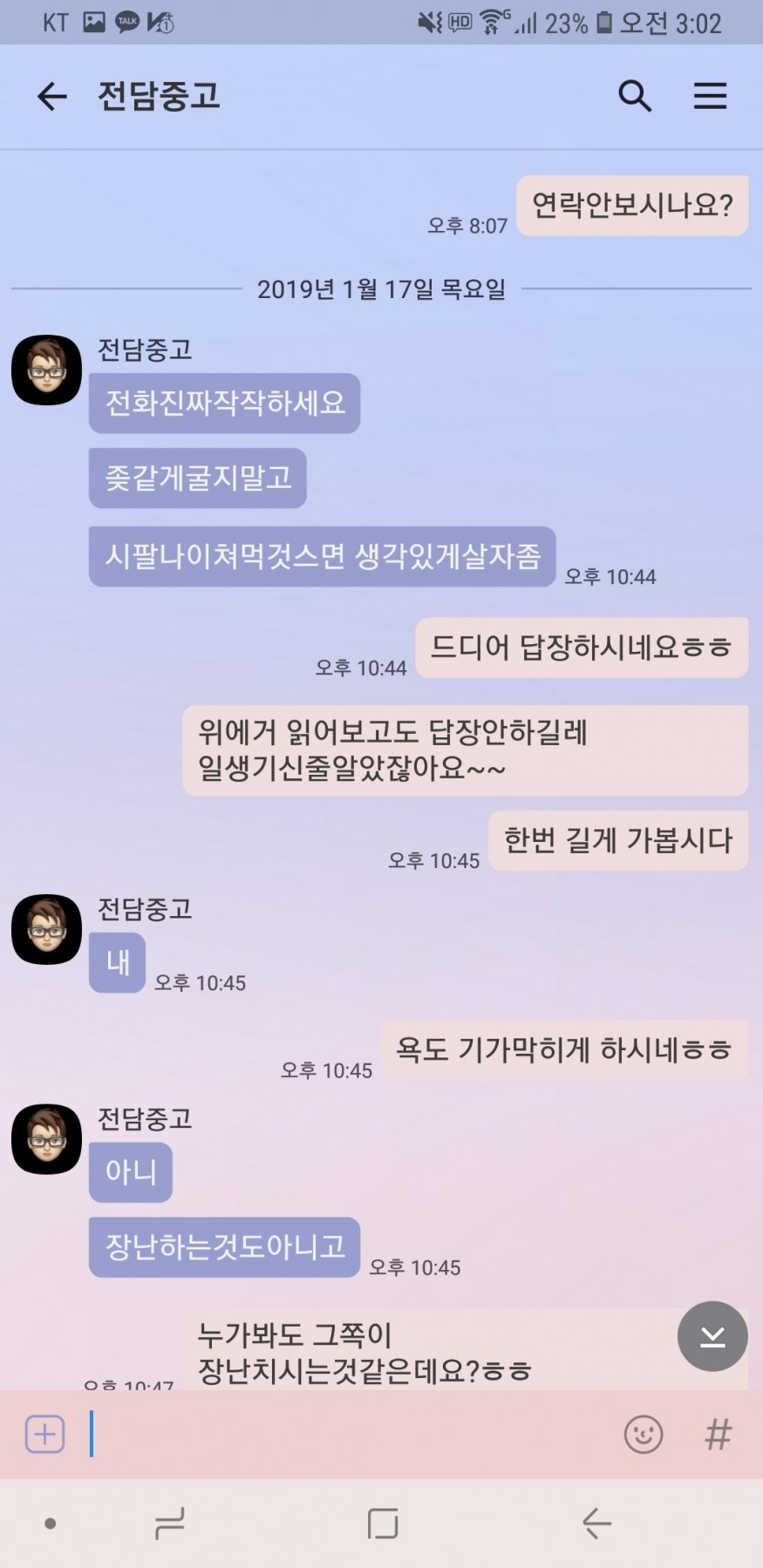Viewport: 763px width, 1568px height.
Task: Search within this chat
Action: [x=635, y=96]
